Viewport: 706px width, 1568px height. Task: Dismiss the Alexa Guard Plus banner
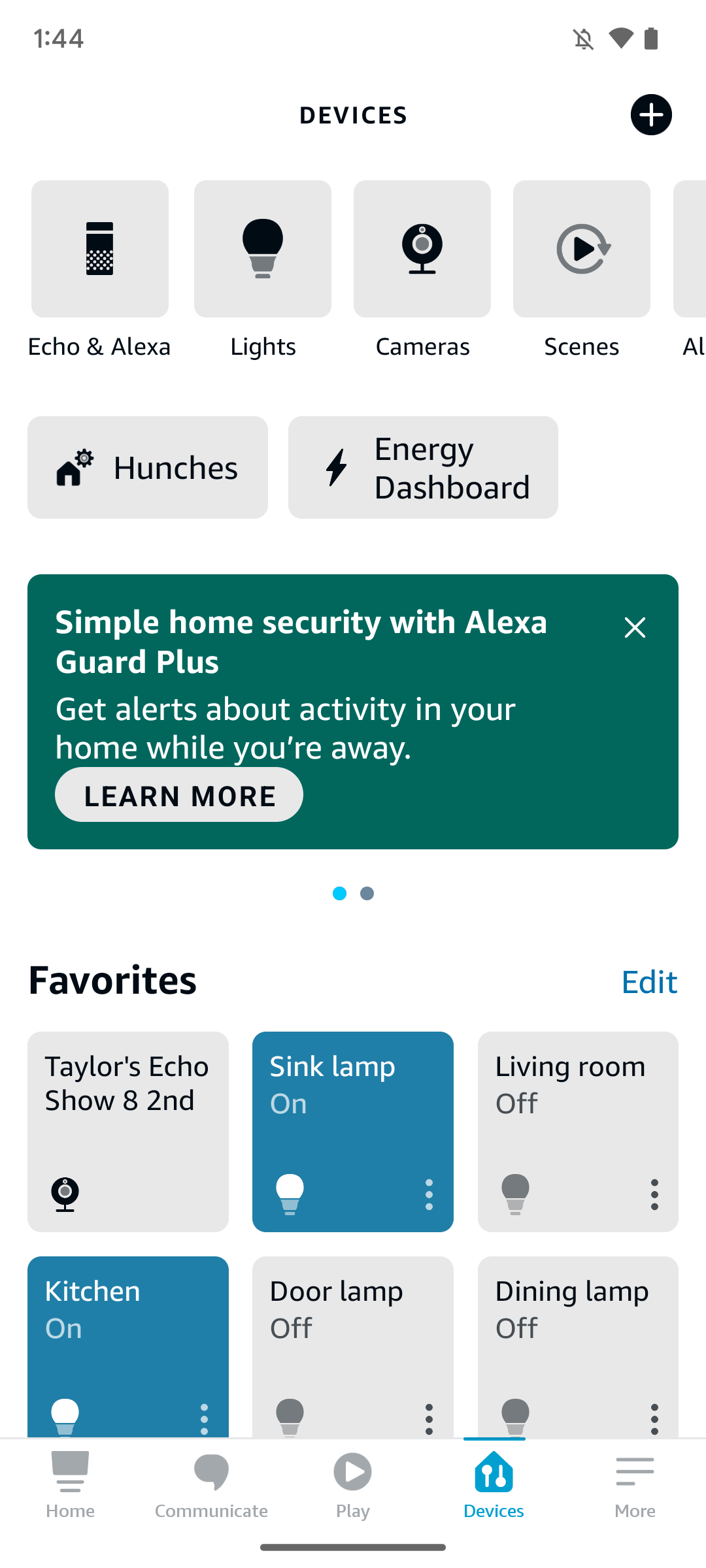(635, 628)
